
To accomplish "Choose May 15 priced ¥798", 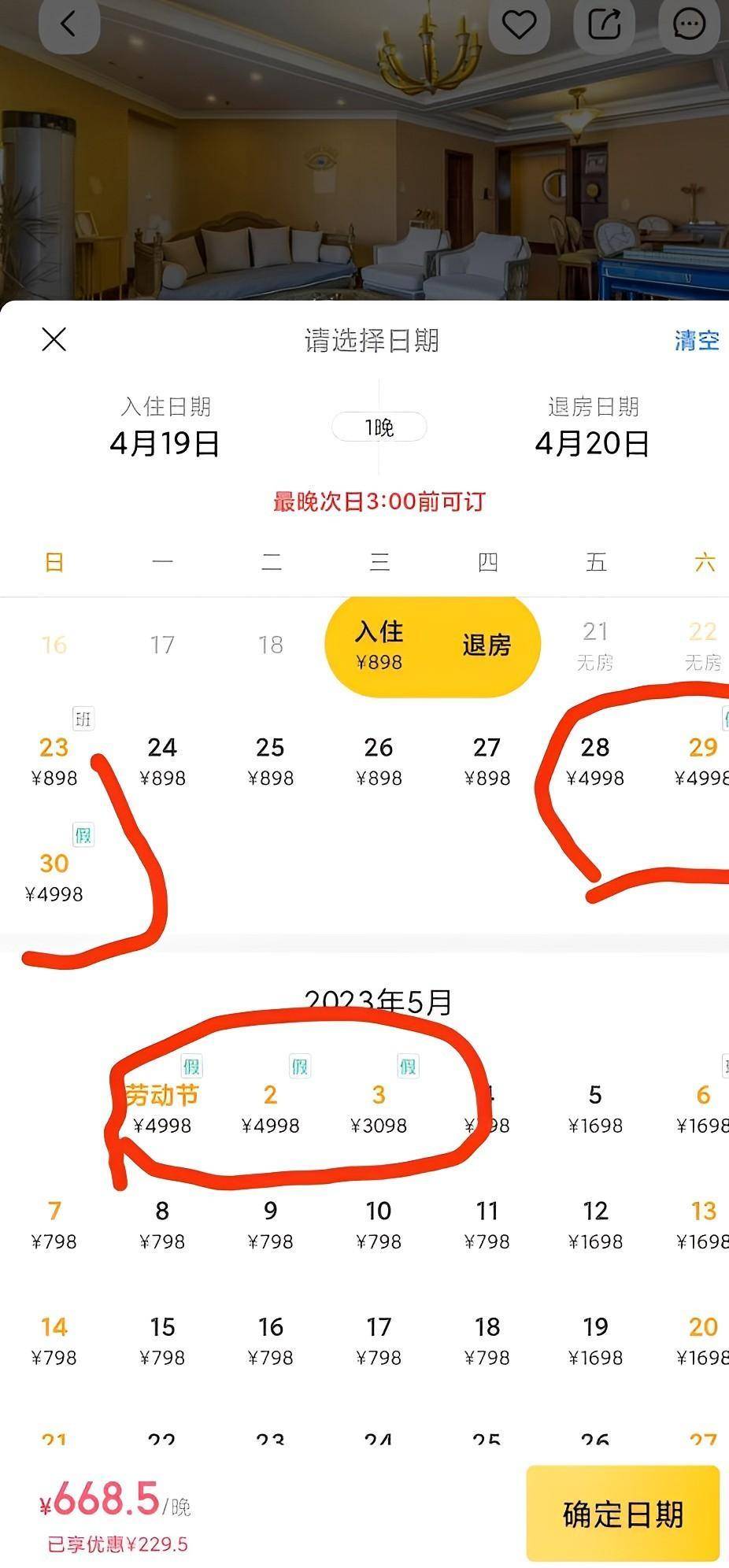I will (x=162, y=1340).
